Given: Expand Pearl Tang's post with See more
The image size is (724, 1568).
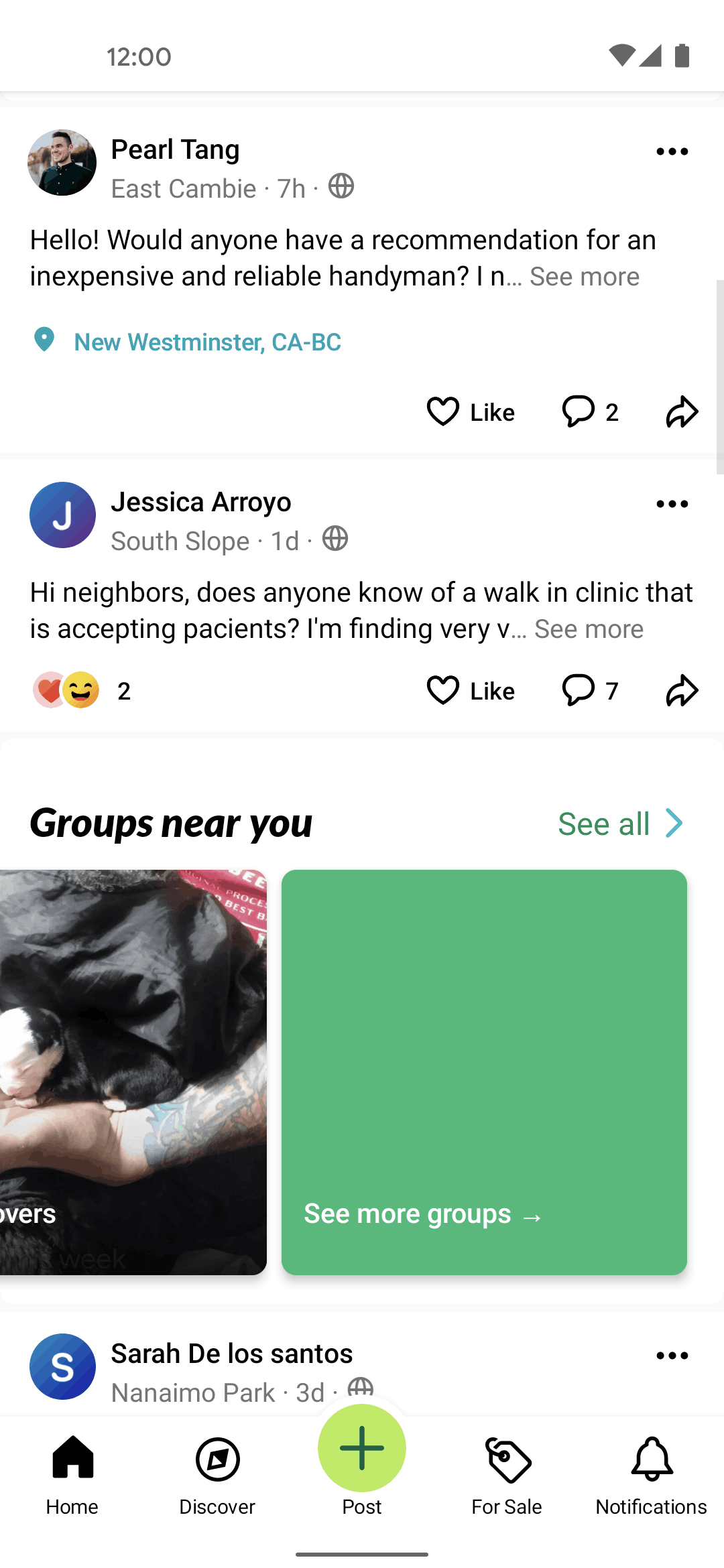Looking at the screenshot, I should pyautogui.click(x=584, y=277).
